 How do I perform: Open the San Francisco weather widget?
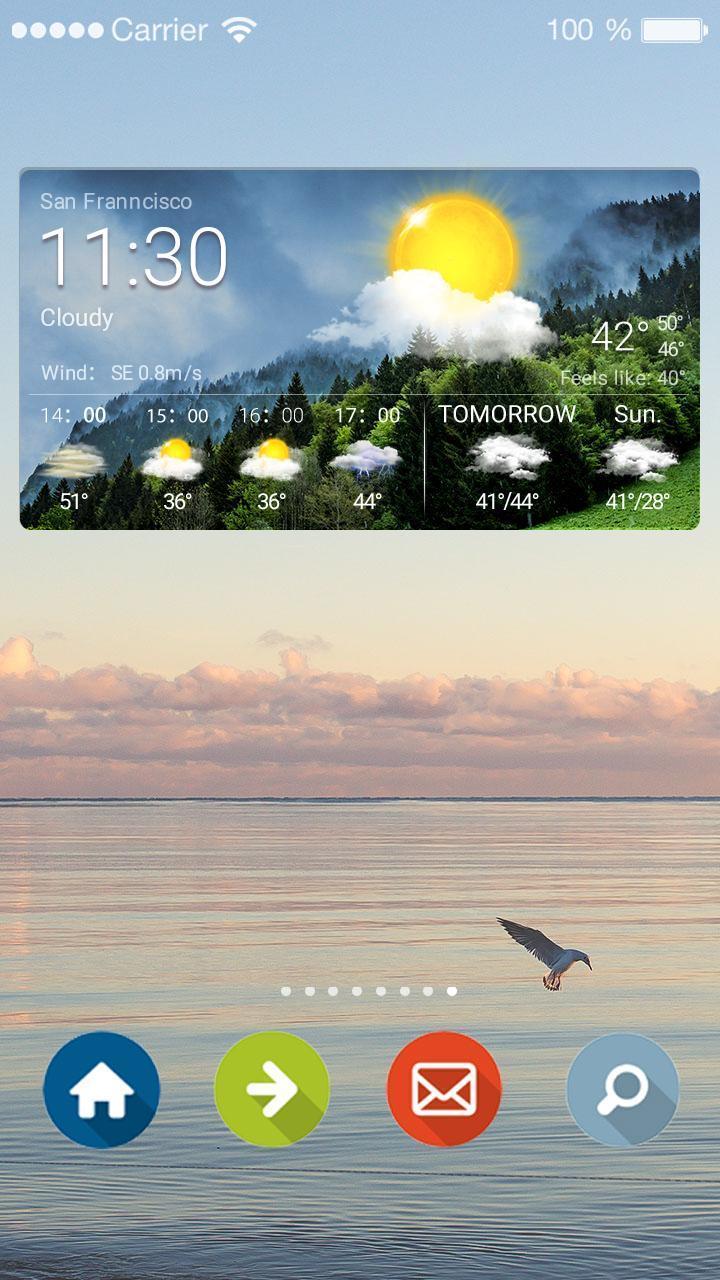pos(359,349)
